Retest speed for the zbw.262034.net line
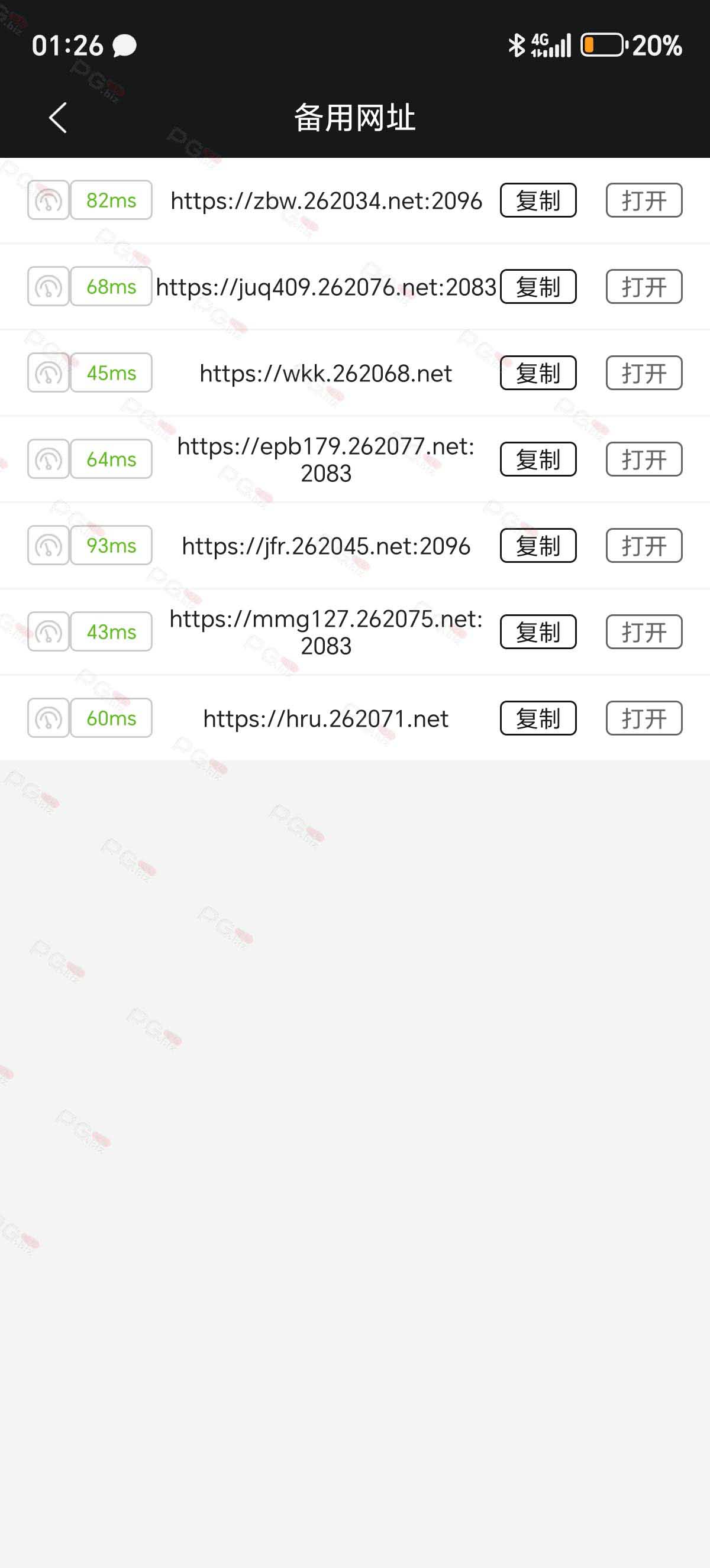Viewport: 710px width, 1568px height. click(48, 200)
